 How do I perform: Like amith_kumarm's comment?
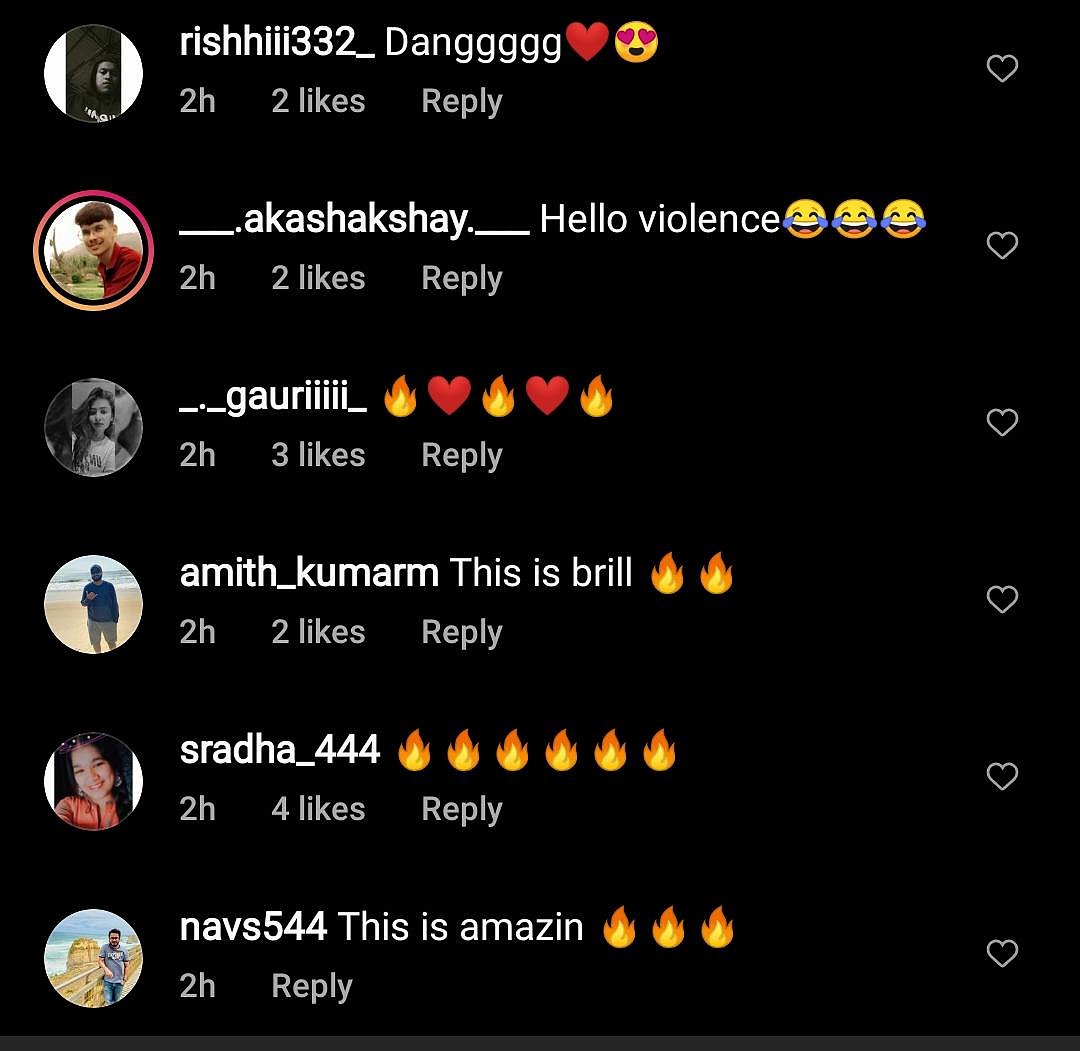coord(1002,600)
